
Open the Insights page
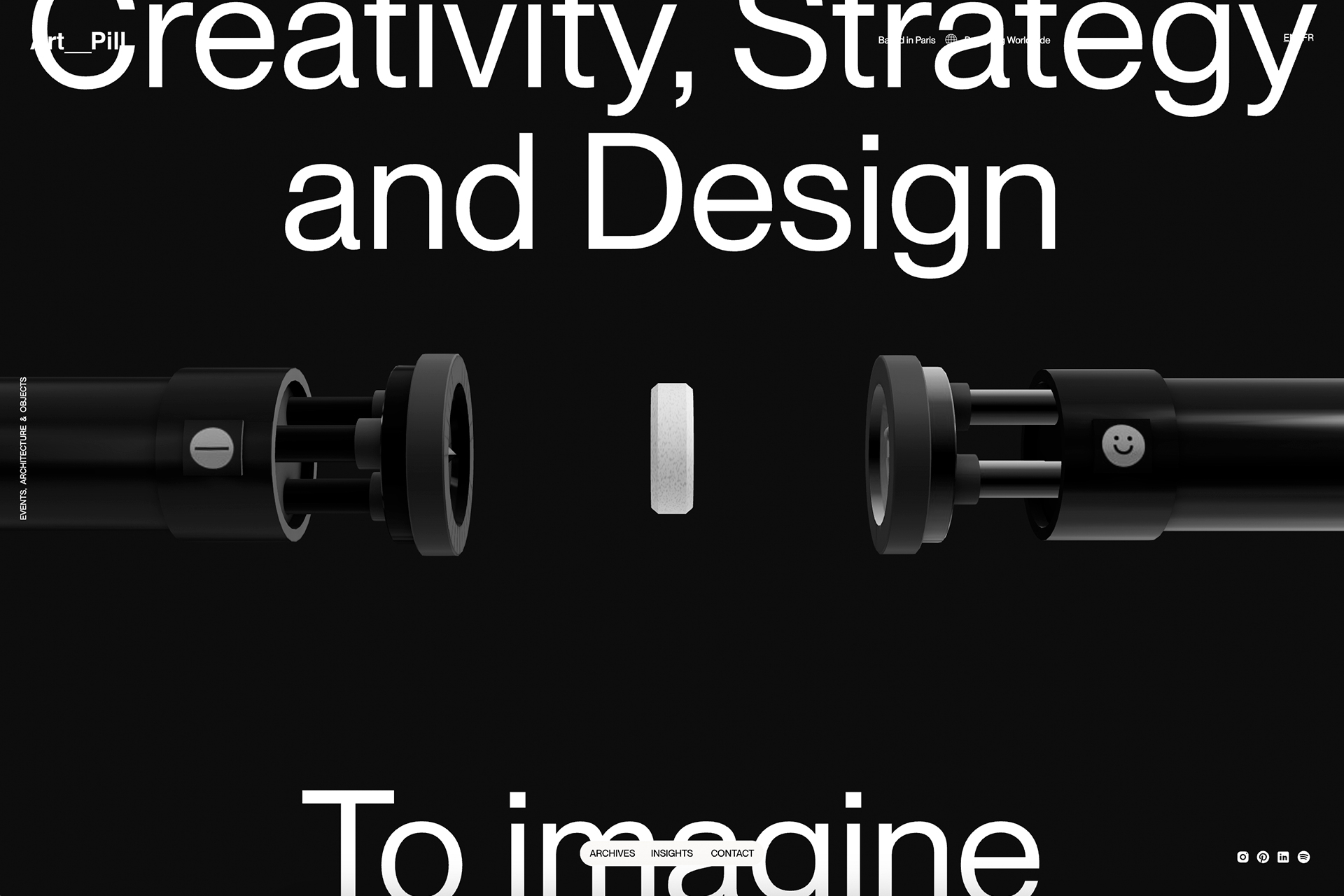point(671,853)
